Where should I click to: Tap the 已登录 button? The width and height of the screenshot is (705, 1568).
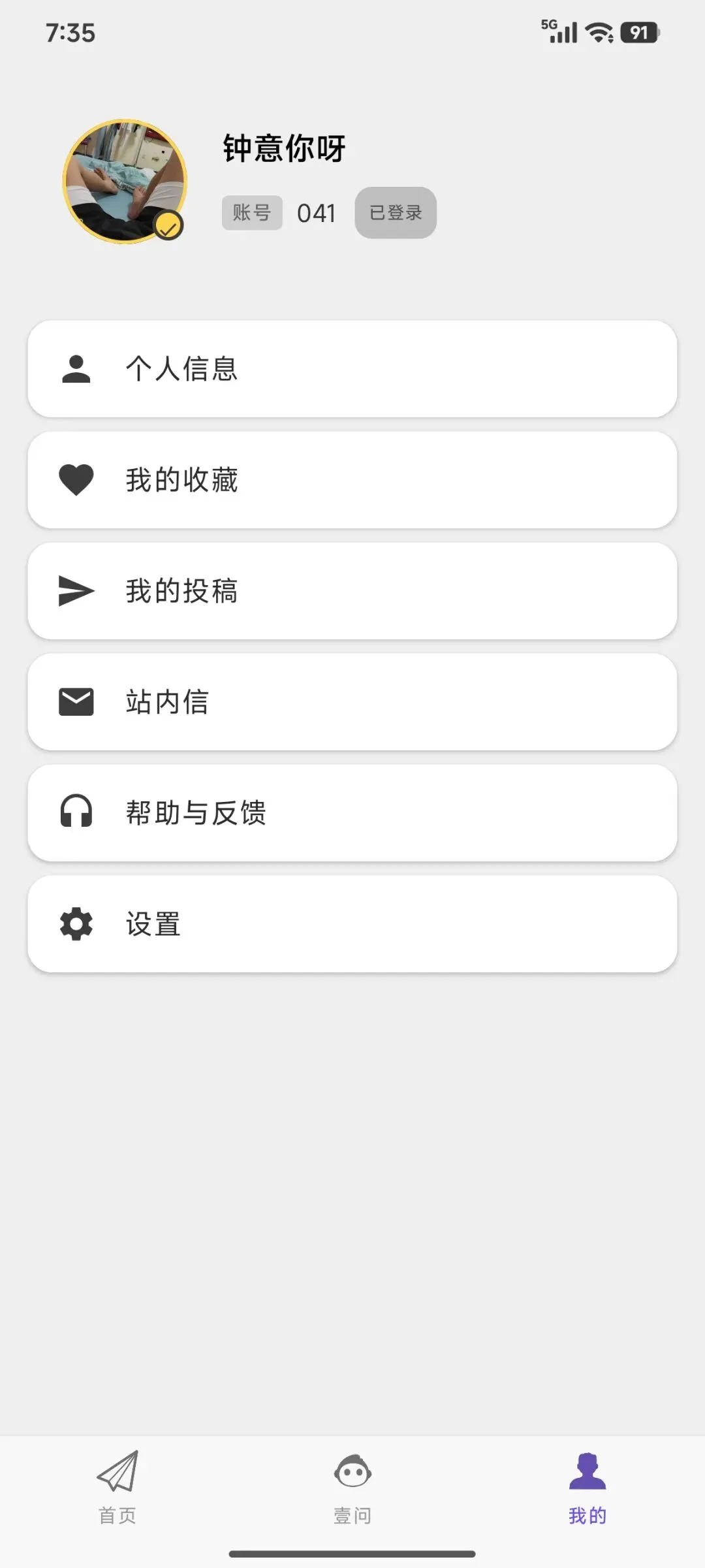pos(396,213)
